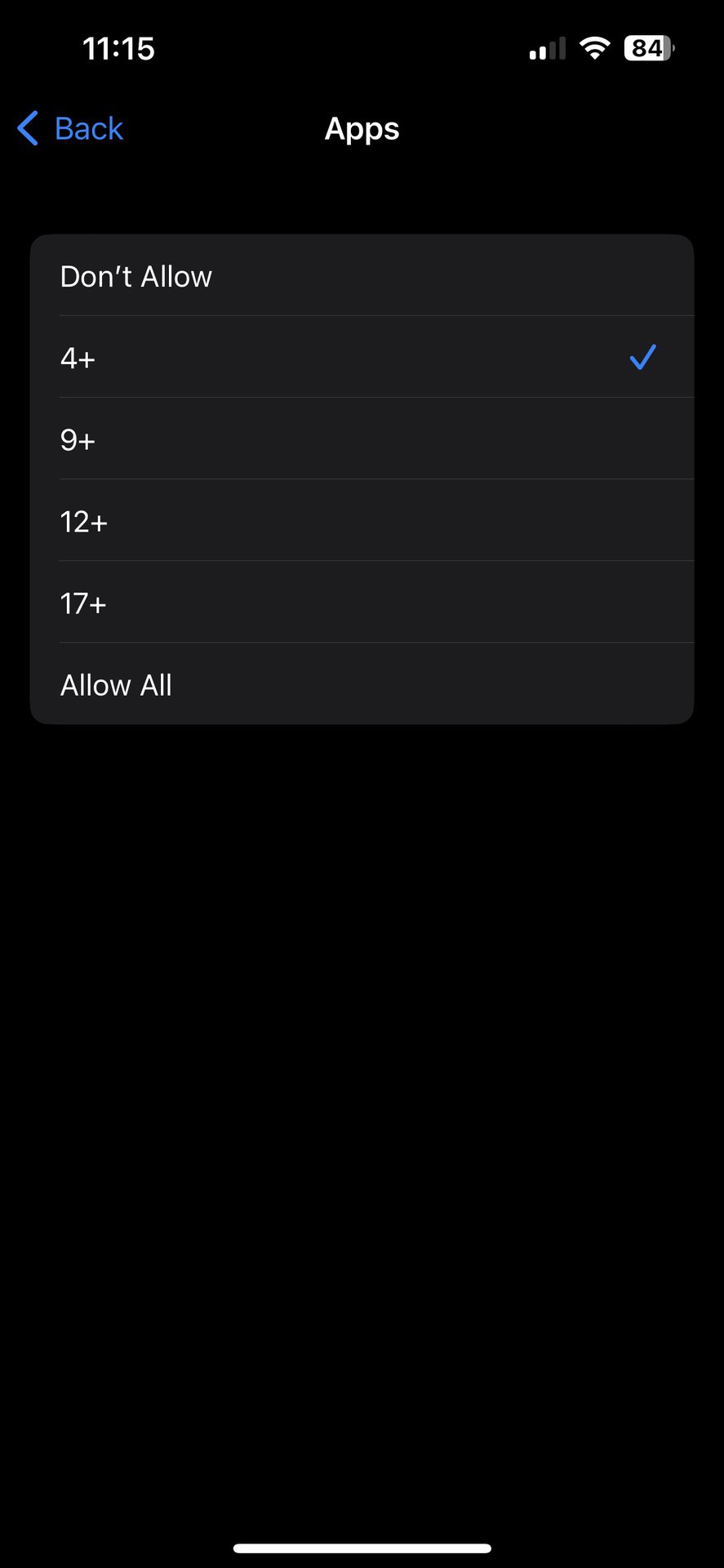The width and height of the screenshot is (724, 1568).
Task: Choose Allow All option
Action: click(x=362, y=684)
